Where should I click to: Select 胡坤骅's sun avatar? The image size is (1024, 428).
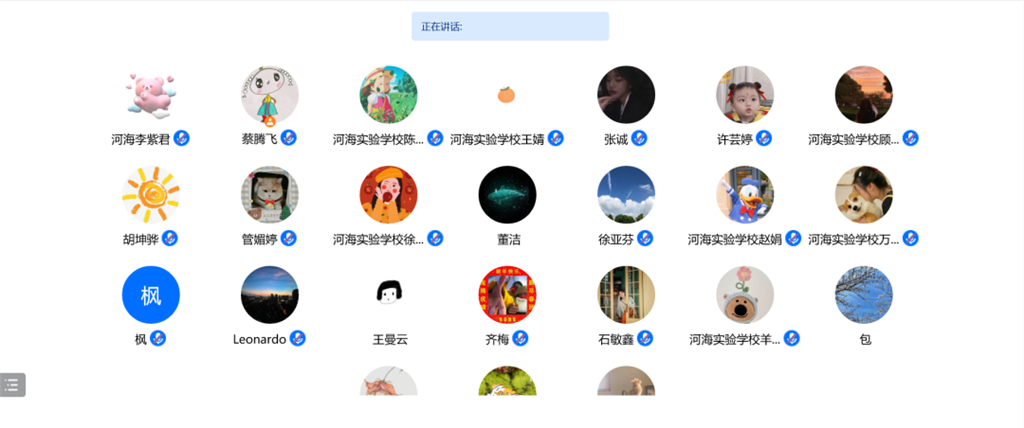(x=150, y=195)
